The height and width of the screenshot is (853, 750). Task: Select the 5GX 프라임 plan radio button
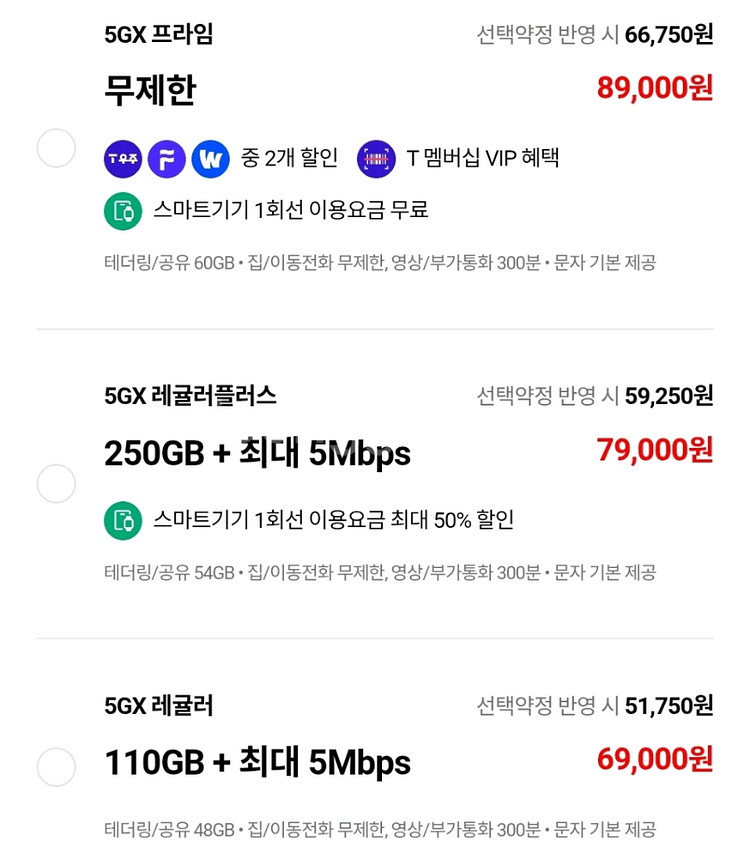coord(56,148)
